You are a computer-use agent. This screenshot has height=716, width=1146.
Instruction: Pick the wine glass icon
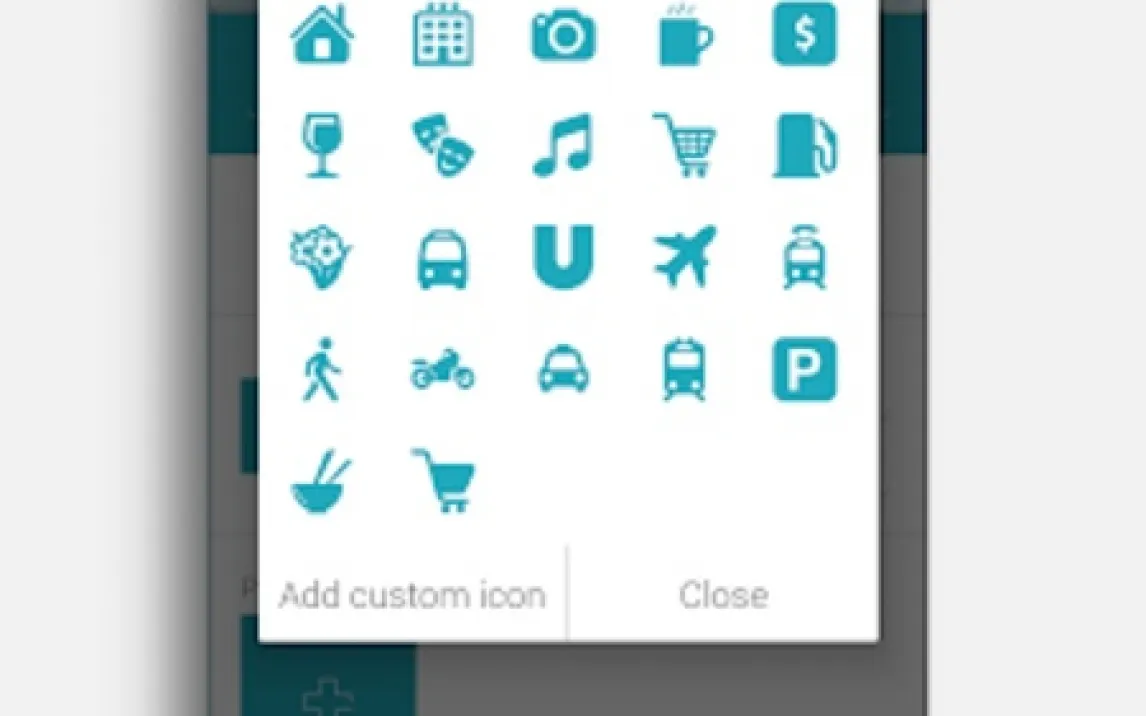[321, 145]
